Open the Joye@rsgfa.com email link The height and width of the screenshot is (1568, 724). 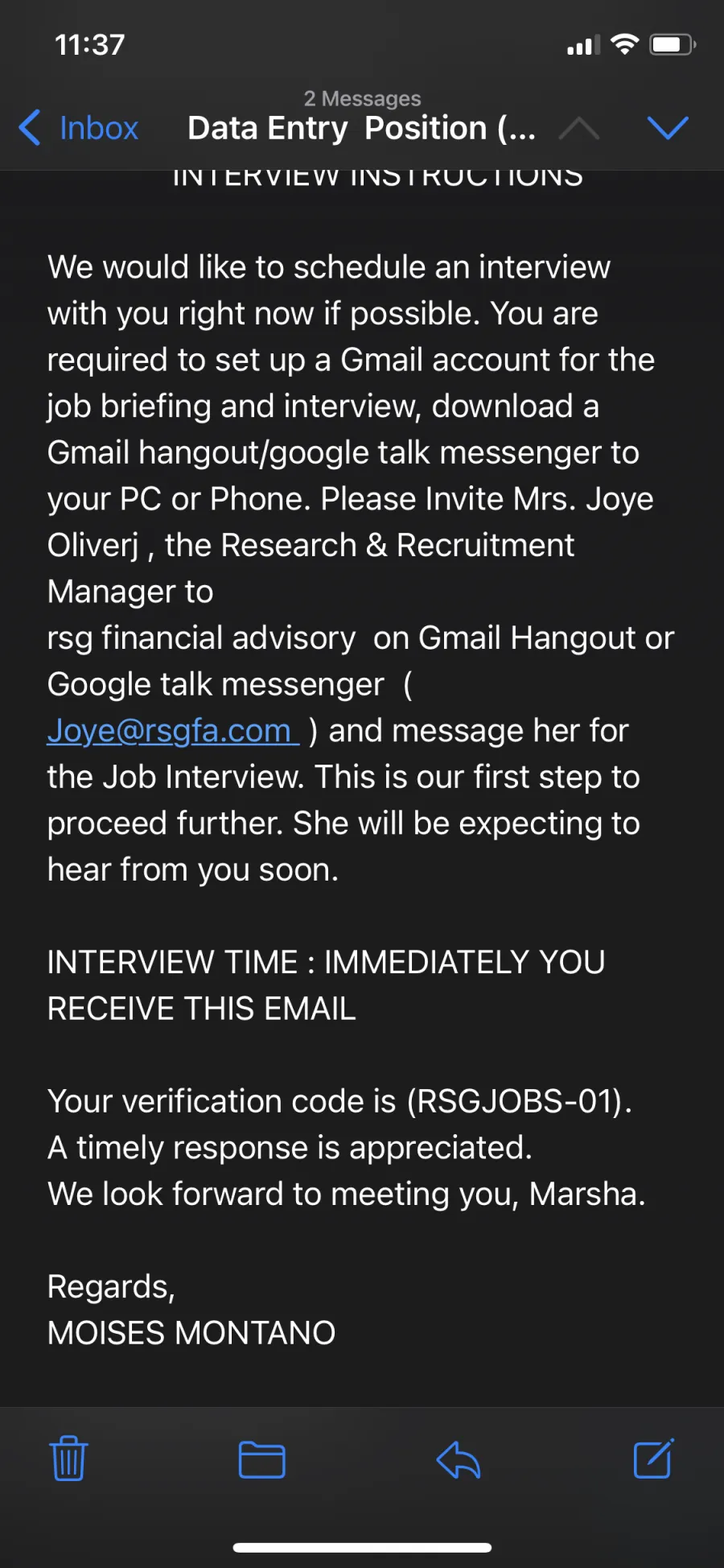173,730
